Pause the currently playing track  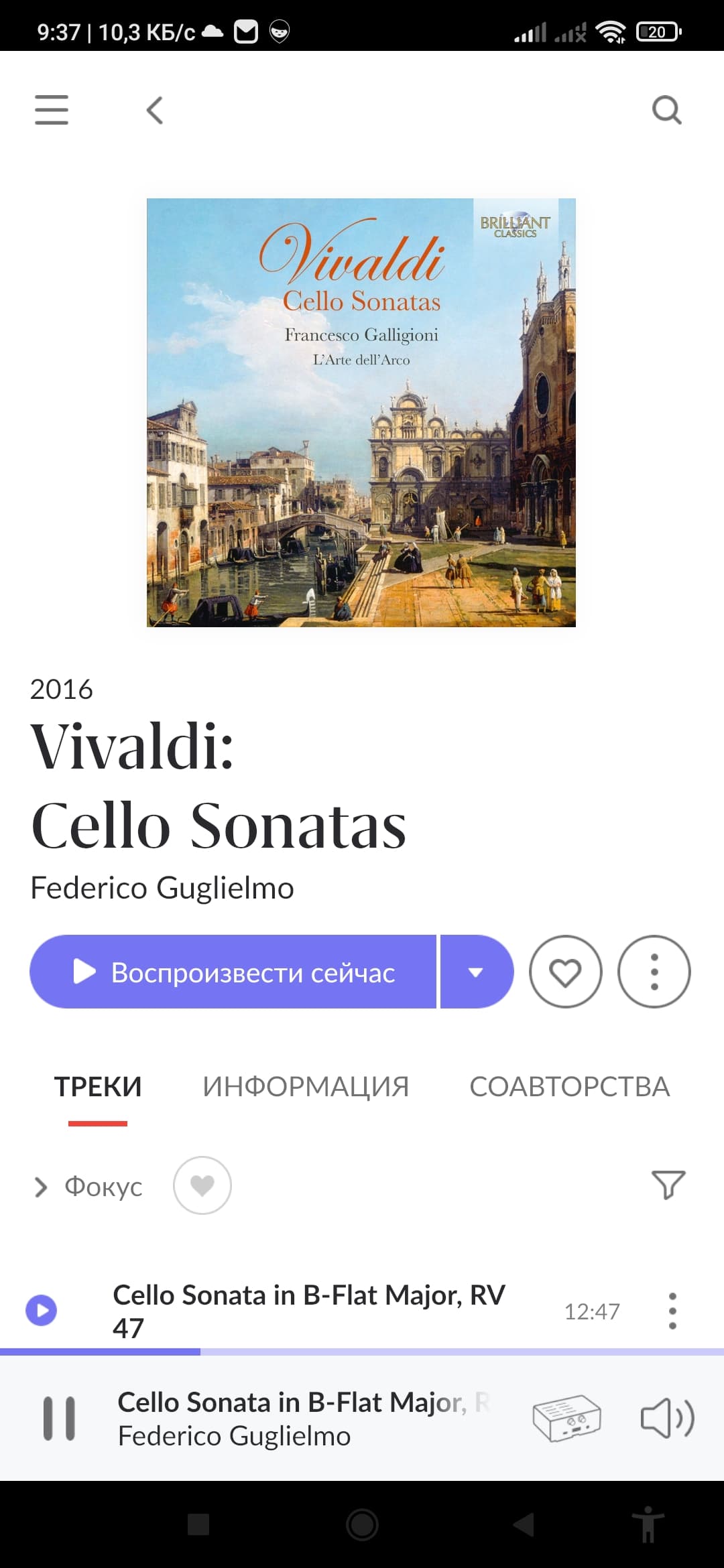coord(59,1418)
